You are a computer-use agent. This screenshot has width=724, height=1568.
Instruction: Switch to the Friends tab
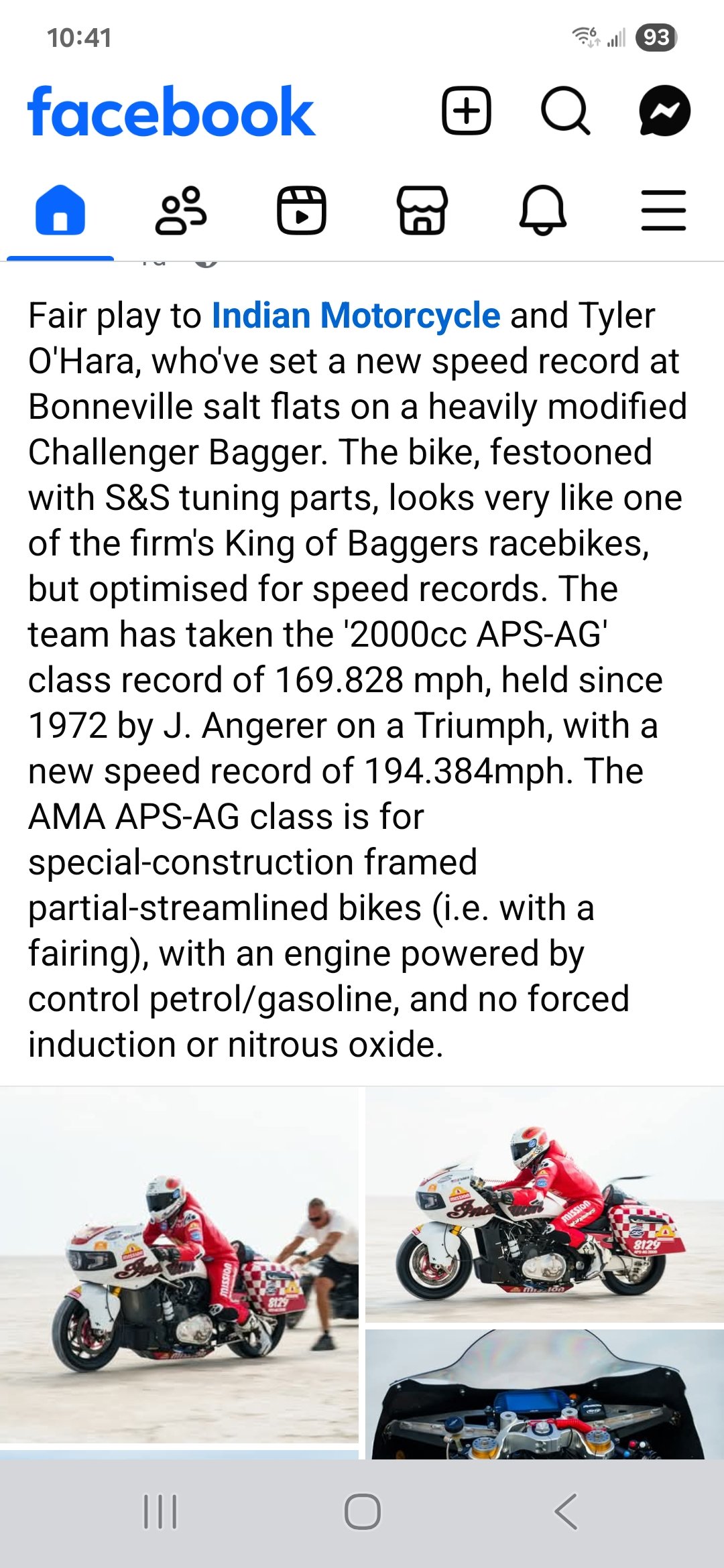tap(181, 210)
